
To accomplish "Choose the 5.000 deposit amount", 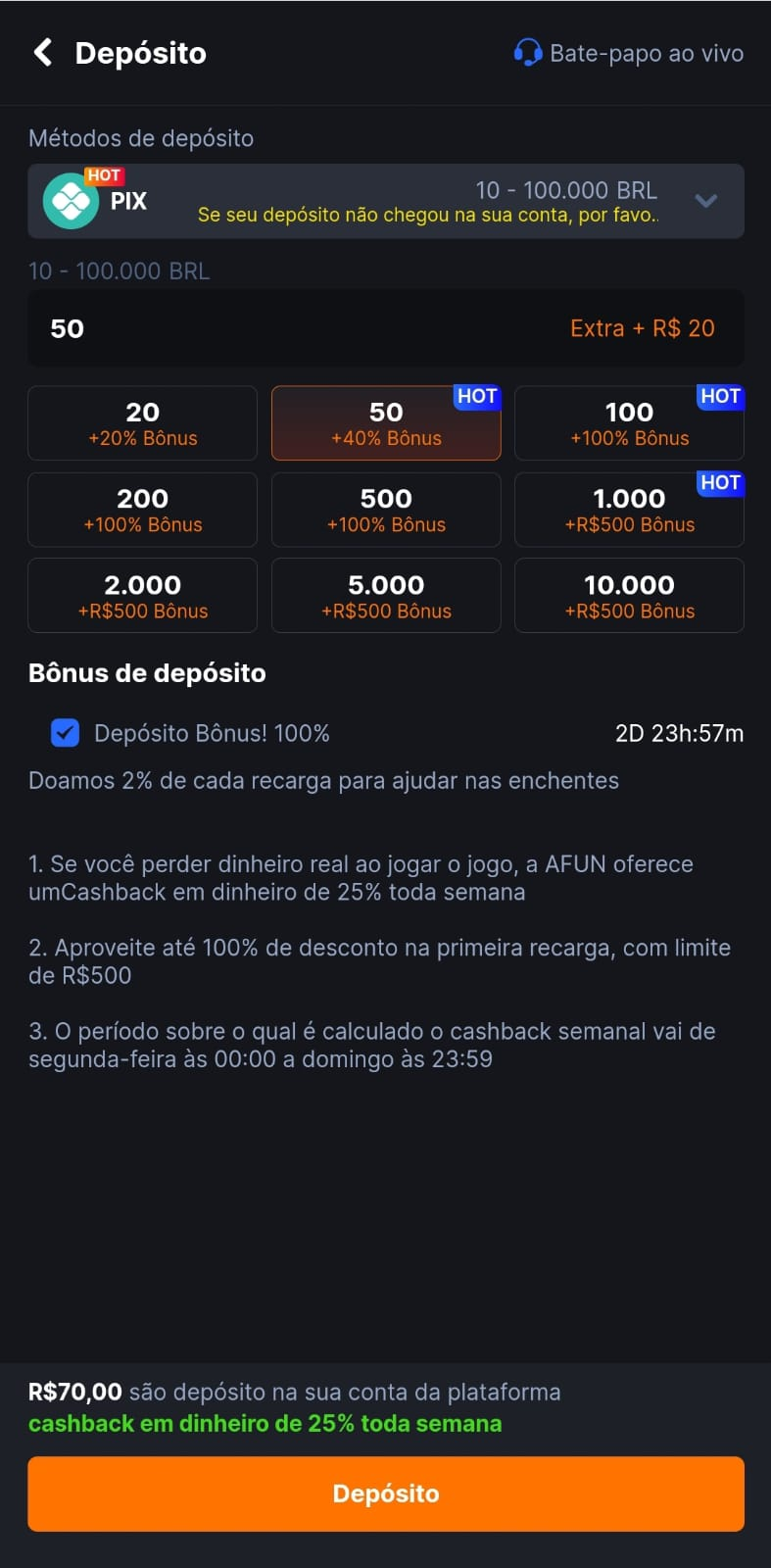I will tap(386, 596).
